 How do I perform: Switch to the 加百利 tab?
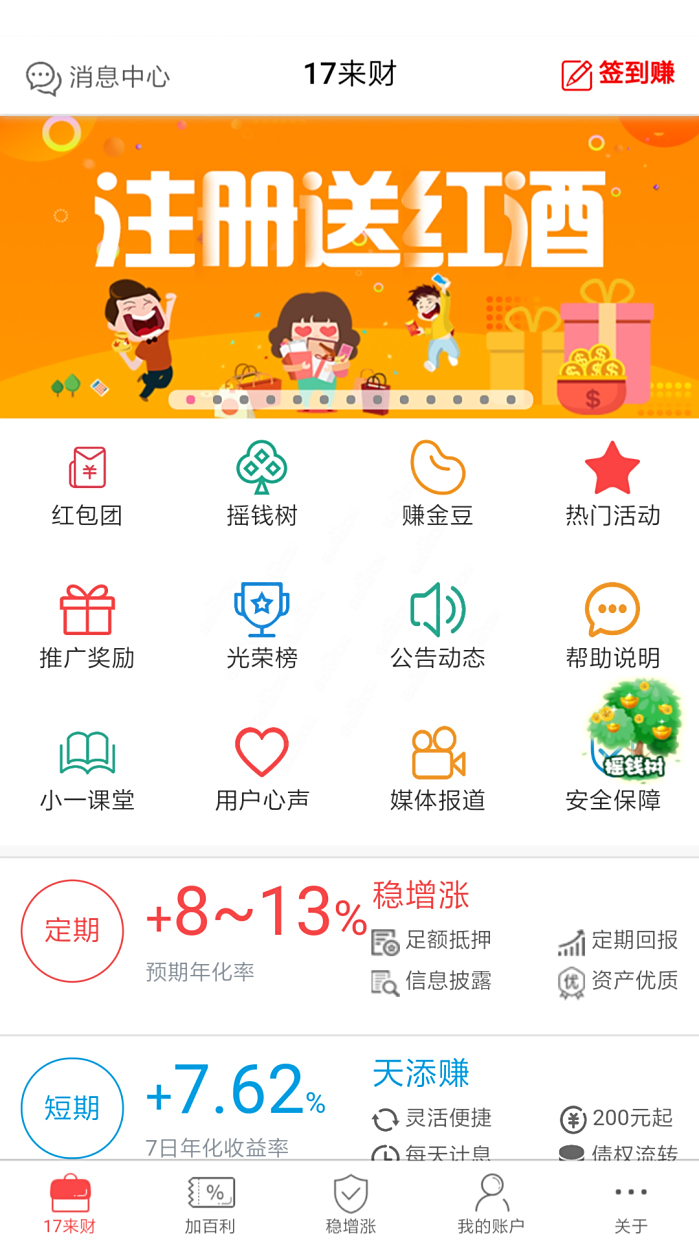click(x=211, y=1205)
